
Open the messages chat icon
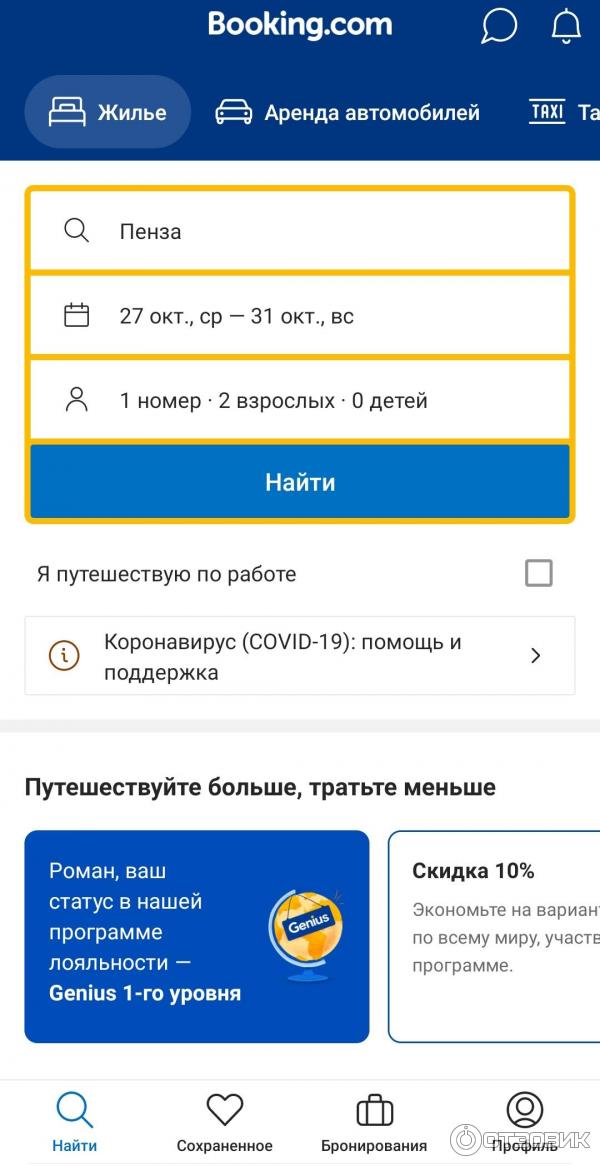499,26
